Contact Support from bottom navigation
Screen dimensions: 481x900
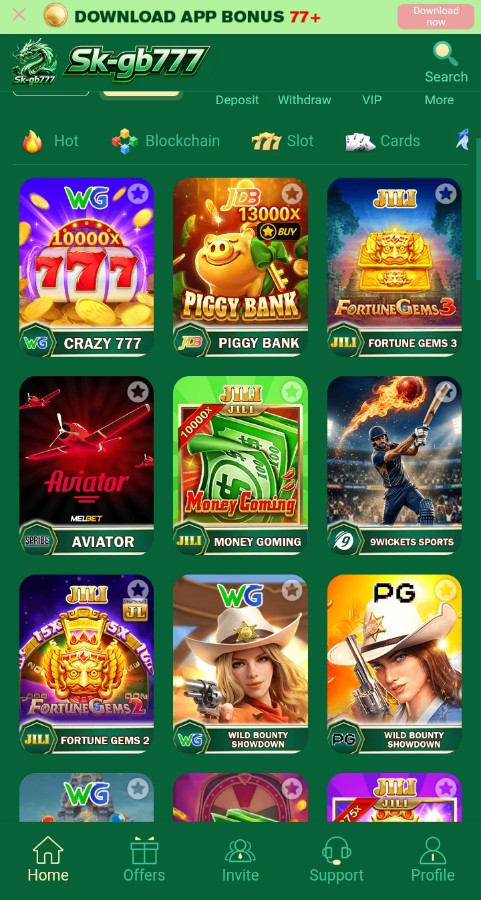[x=336, y=859]
